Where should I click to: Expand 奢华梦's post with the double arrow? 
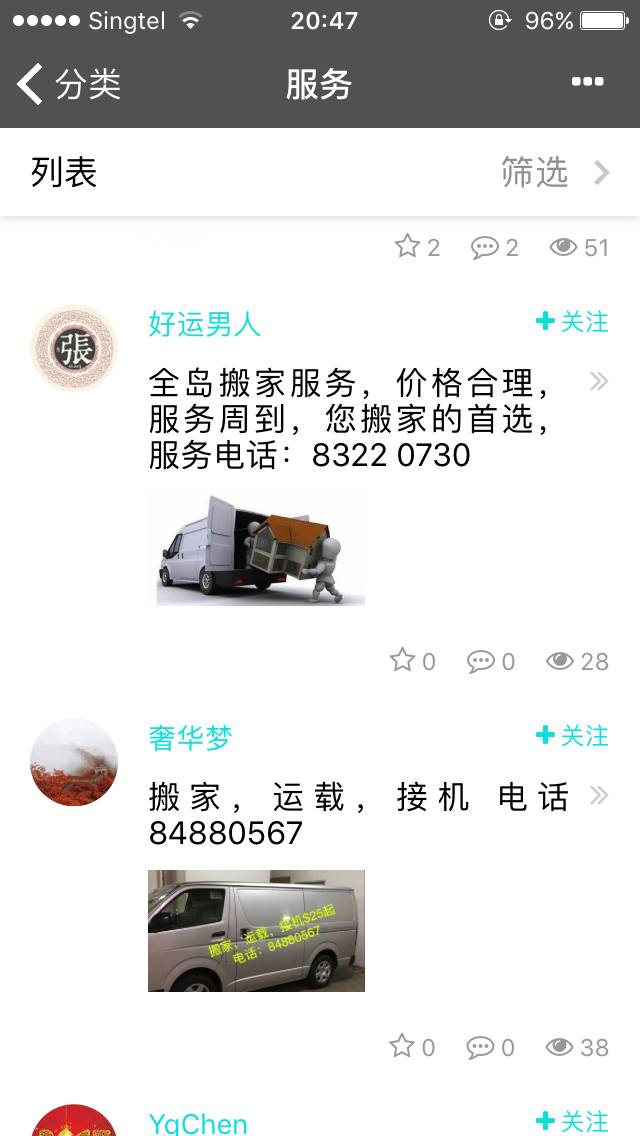[598, 795]
